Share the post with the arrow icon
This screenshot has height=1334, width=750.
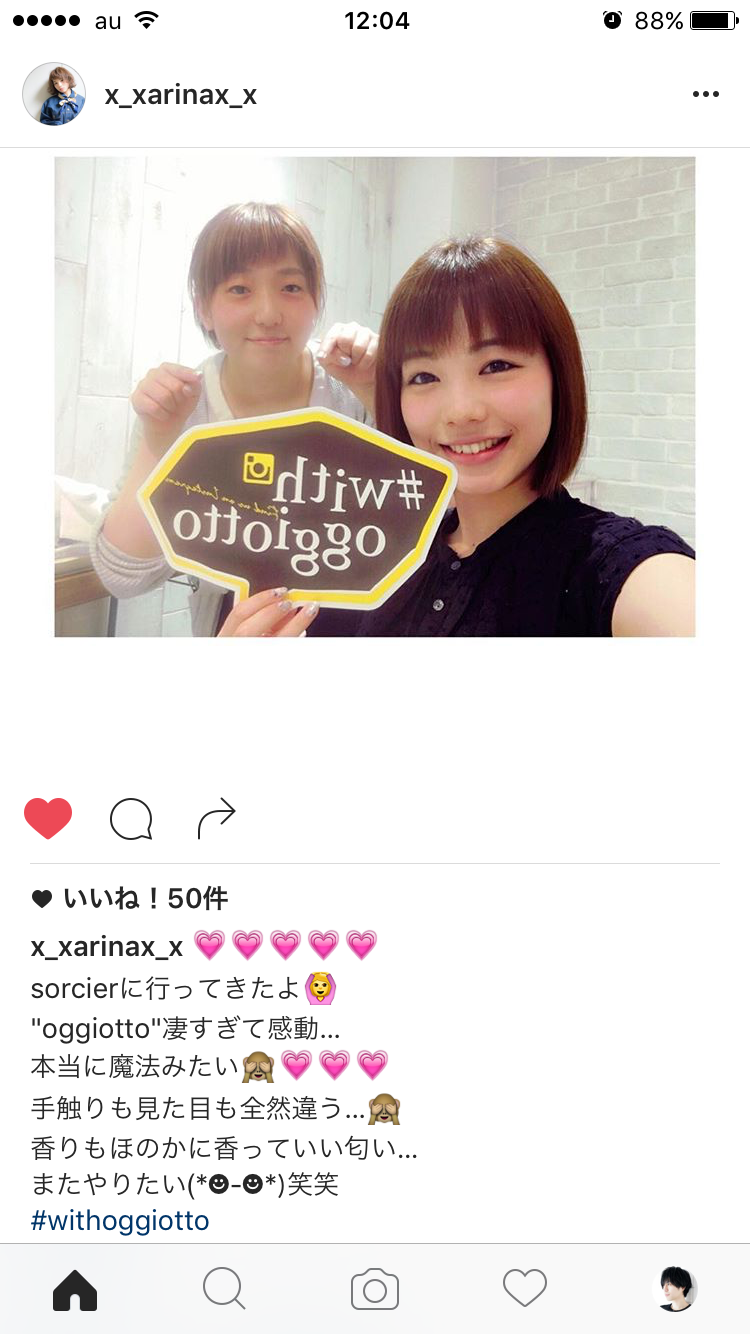pos(216,818)
